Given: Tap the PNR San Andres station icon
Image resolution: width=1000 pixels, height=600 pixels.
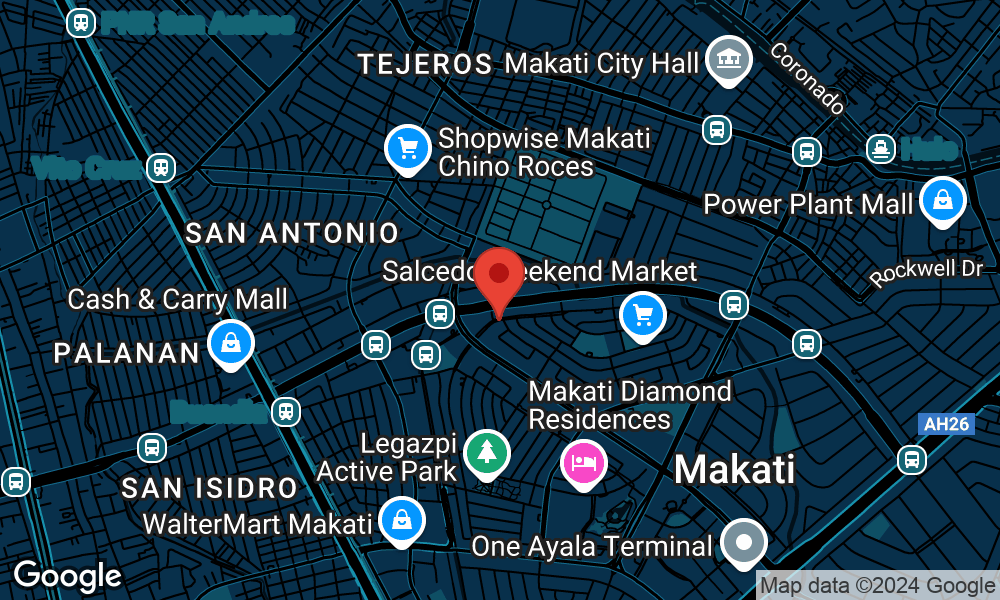Looking at the screenshot, I should point(80,22).
